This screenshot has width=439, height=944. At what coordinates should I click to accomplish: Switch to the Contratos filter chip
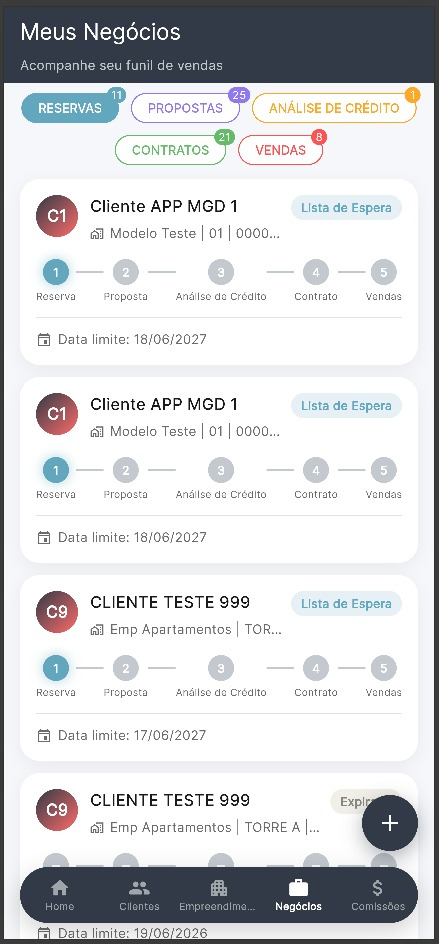coord(170,150)
